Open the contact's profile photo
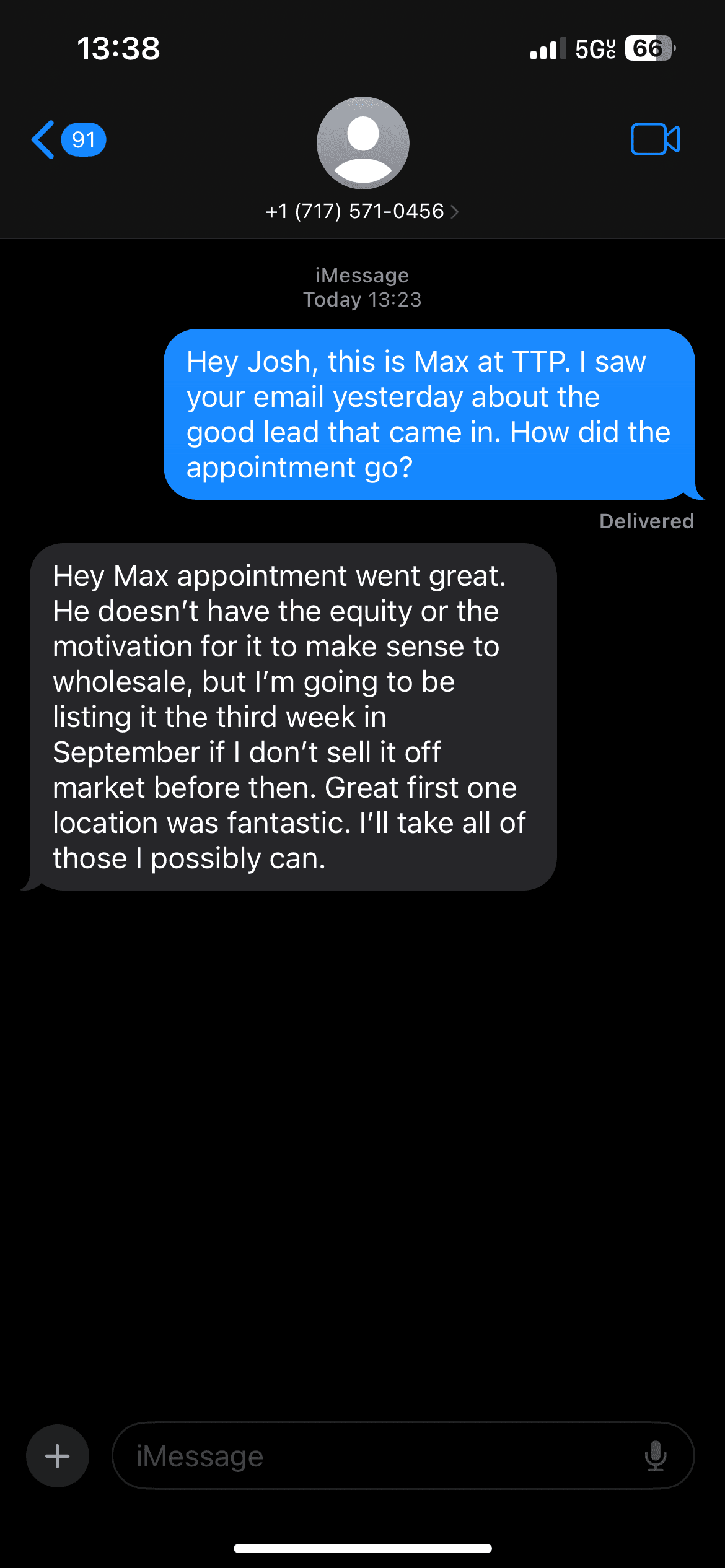The height and width of the screenshot is (1568, 725). click(x=362, y=142)
